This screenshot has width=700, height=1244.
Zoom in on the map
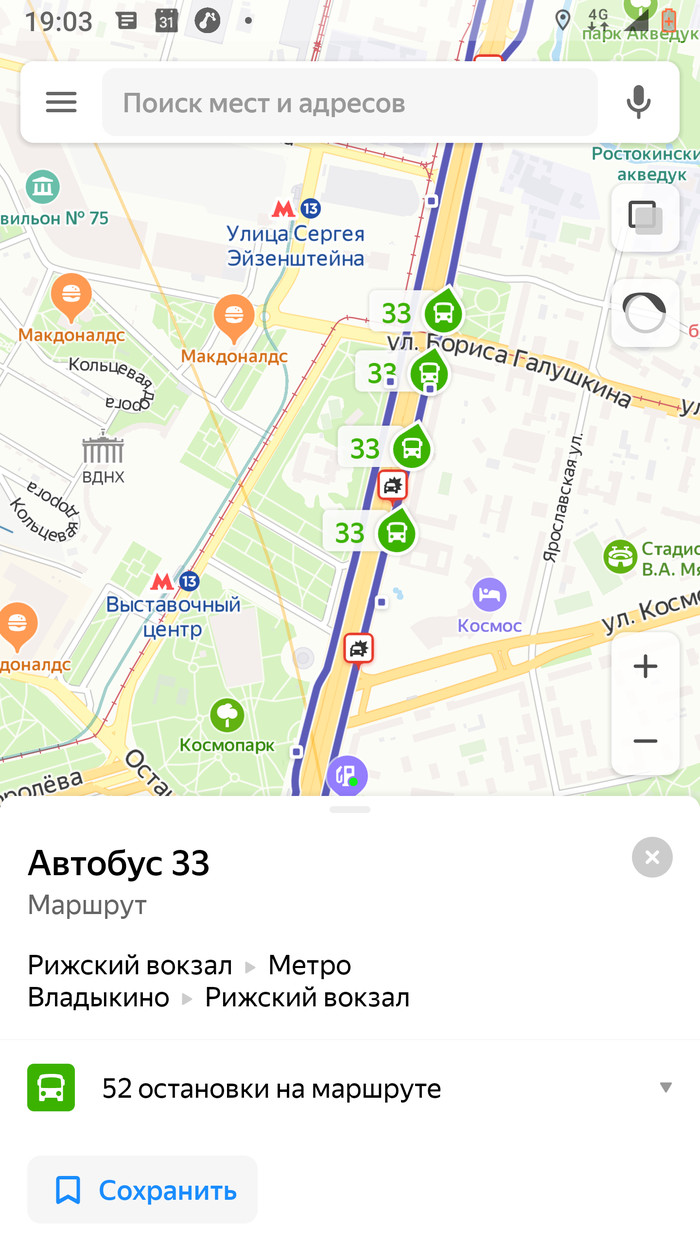(x=645, y=666)
